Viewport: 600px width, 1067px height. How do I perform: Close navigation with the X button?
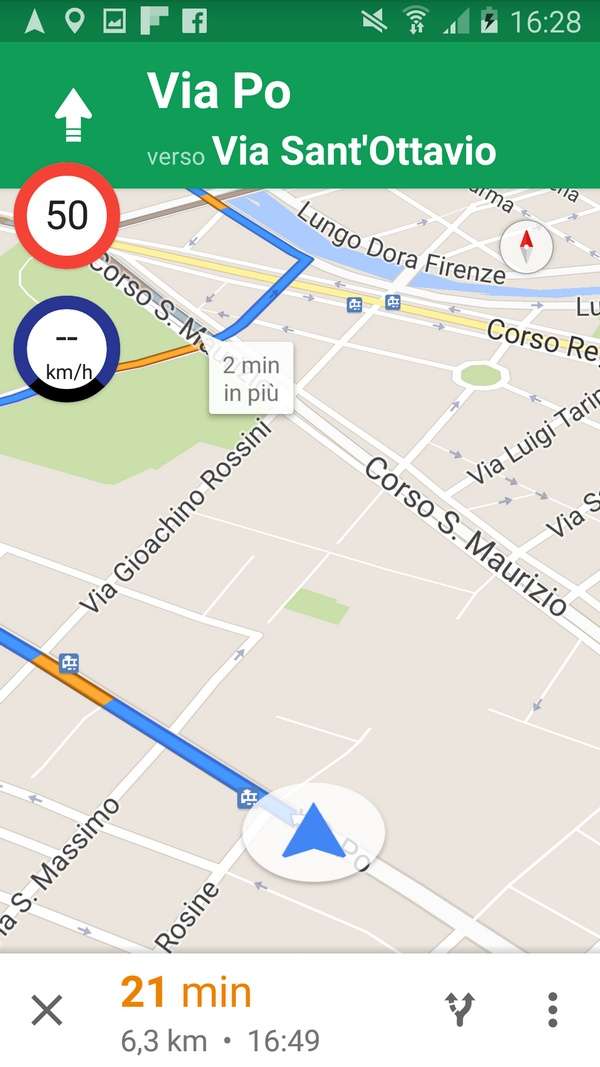click(x=47, y=1010)
